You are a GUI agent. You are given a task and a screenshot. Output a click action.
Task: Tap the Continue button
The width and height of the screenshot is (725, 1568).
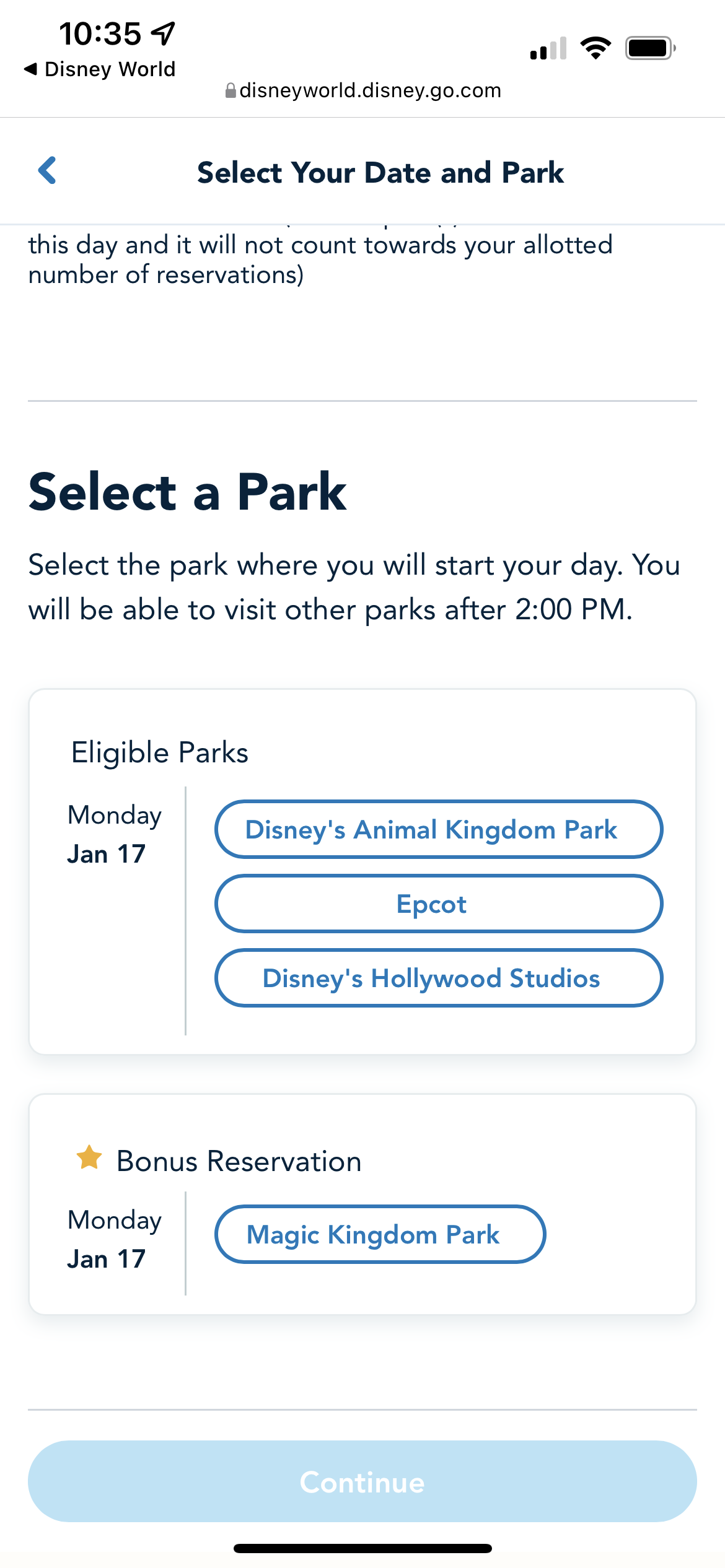[362, 1481]
